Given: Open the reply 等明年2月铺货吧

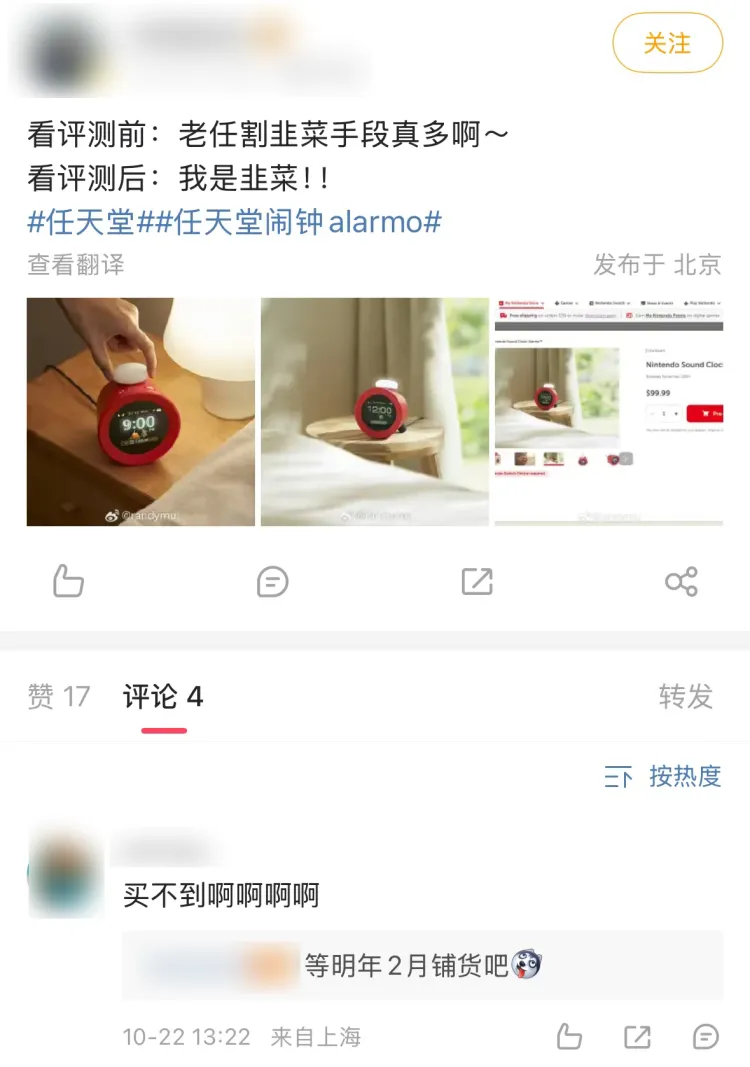Looking at the screenshot, I should coord(422,966).
